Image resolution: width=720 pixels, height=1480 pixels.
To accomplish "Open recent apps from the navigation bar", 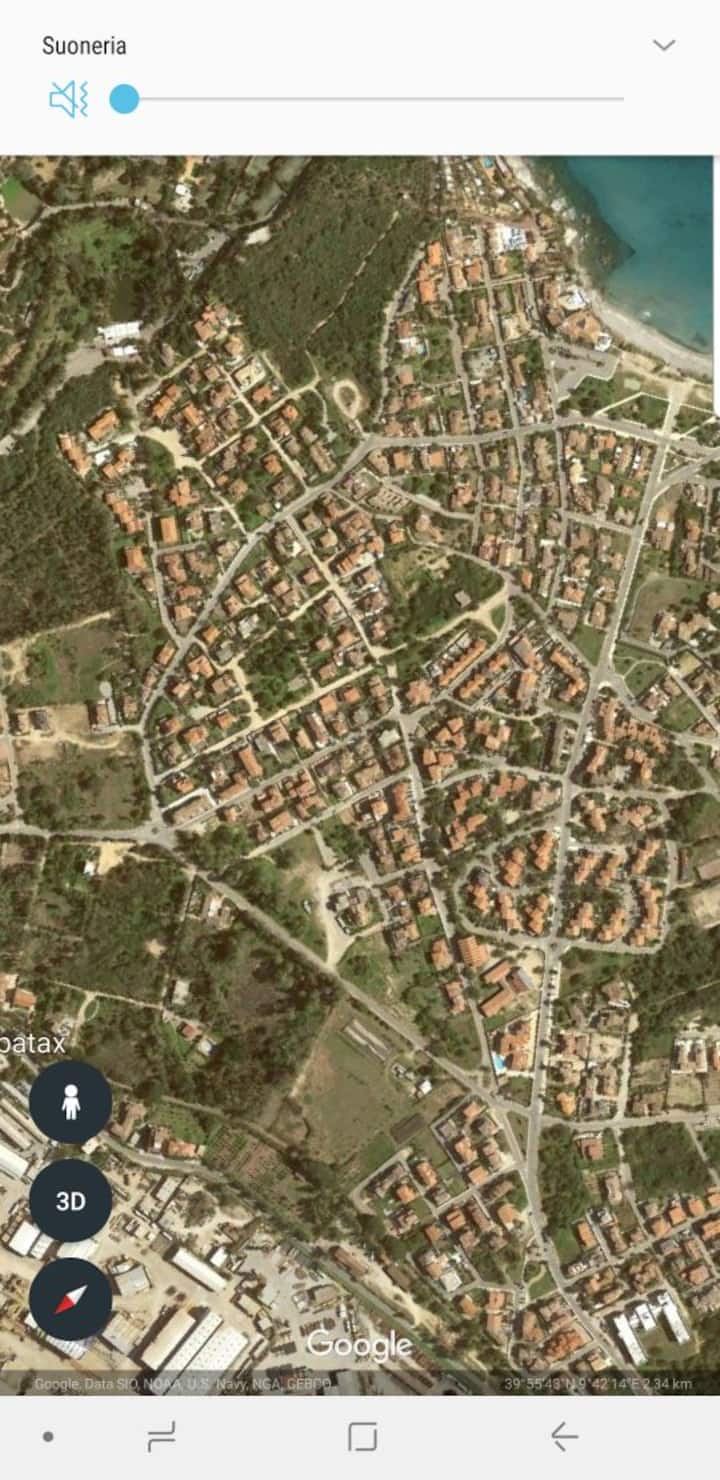I will 161,1437.
